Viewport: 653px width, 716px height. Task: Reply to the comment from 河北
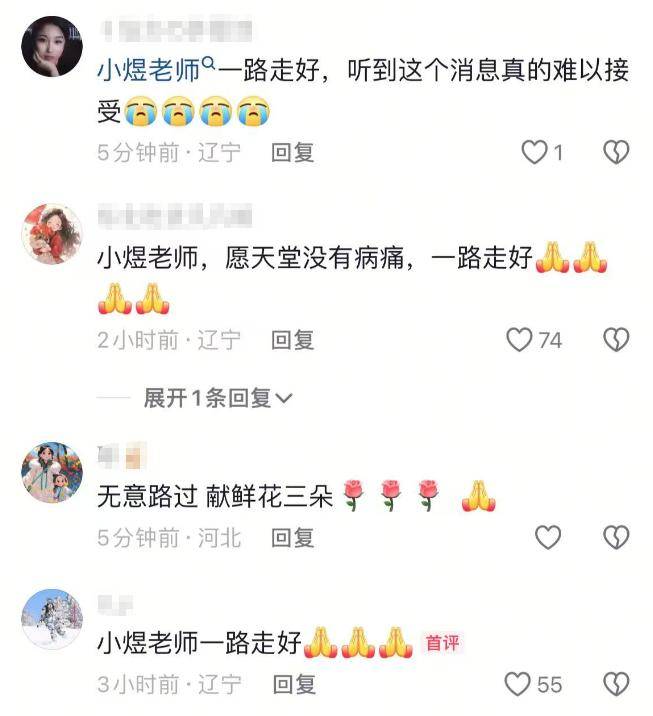[293, 538]
